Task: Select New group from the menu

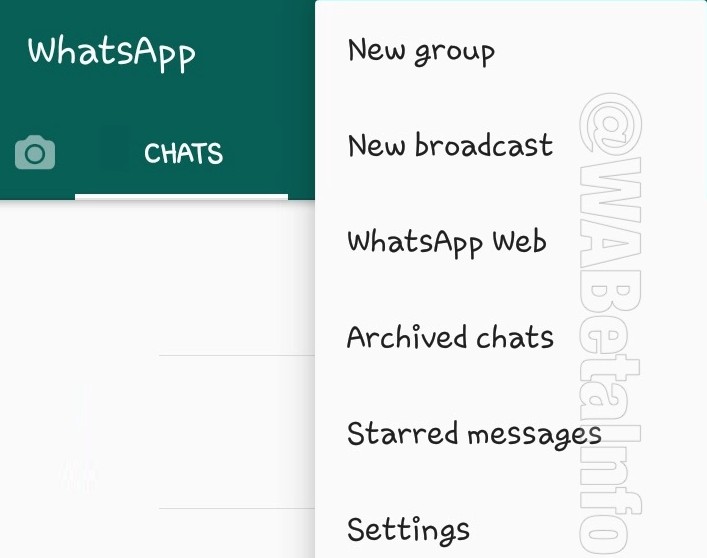Action: 421,50
